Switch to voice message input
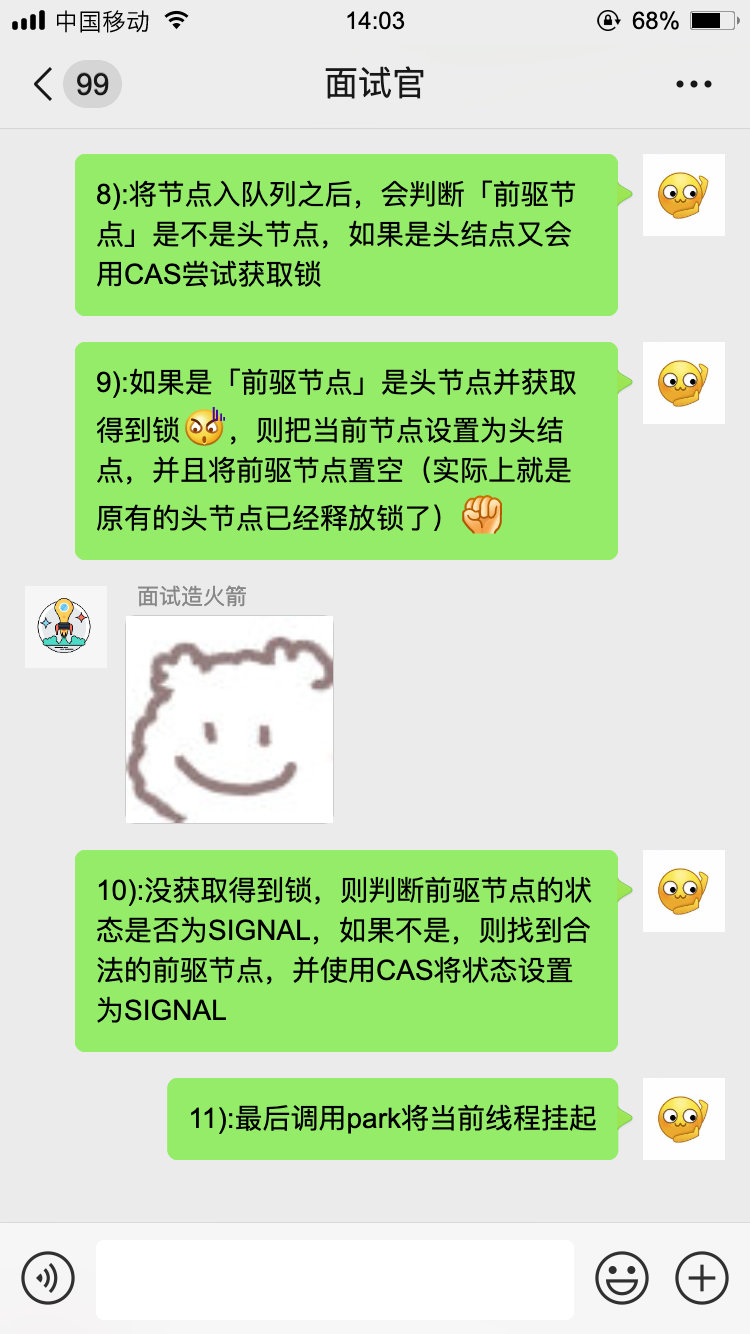This screenshot has width=750, height=1334. (x=48, y=1278)
